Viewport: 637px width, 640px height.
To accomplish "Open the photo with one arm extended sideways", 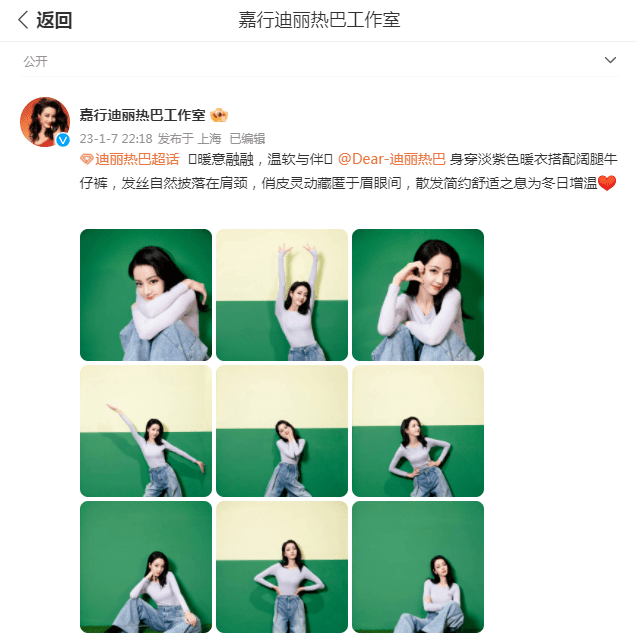I will click(x=146, y=431).
